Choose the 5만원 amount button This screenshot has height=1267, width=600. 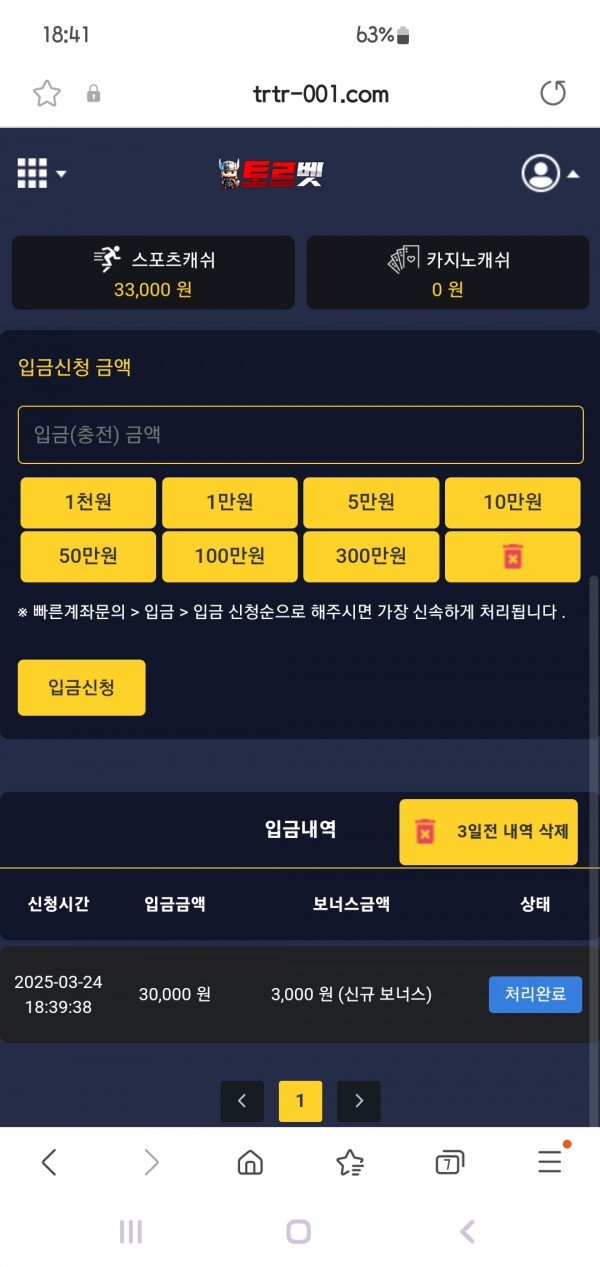pos(371,502)
